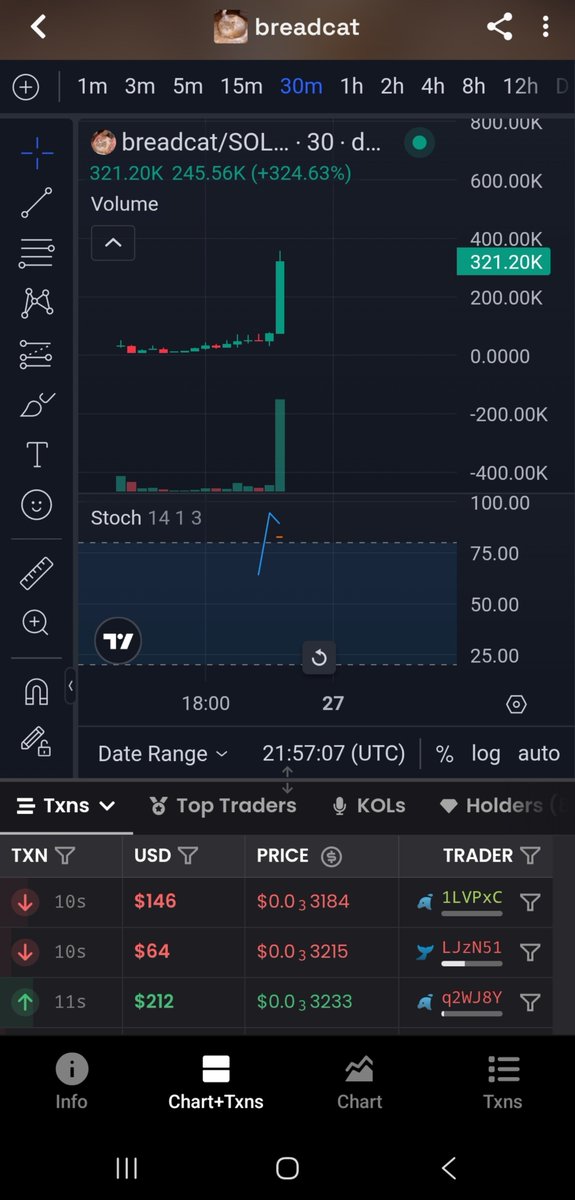Reset the chart view
575x1200 pixels.
click(x=319, y=657)
